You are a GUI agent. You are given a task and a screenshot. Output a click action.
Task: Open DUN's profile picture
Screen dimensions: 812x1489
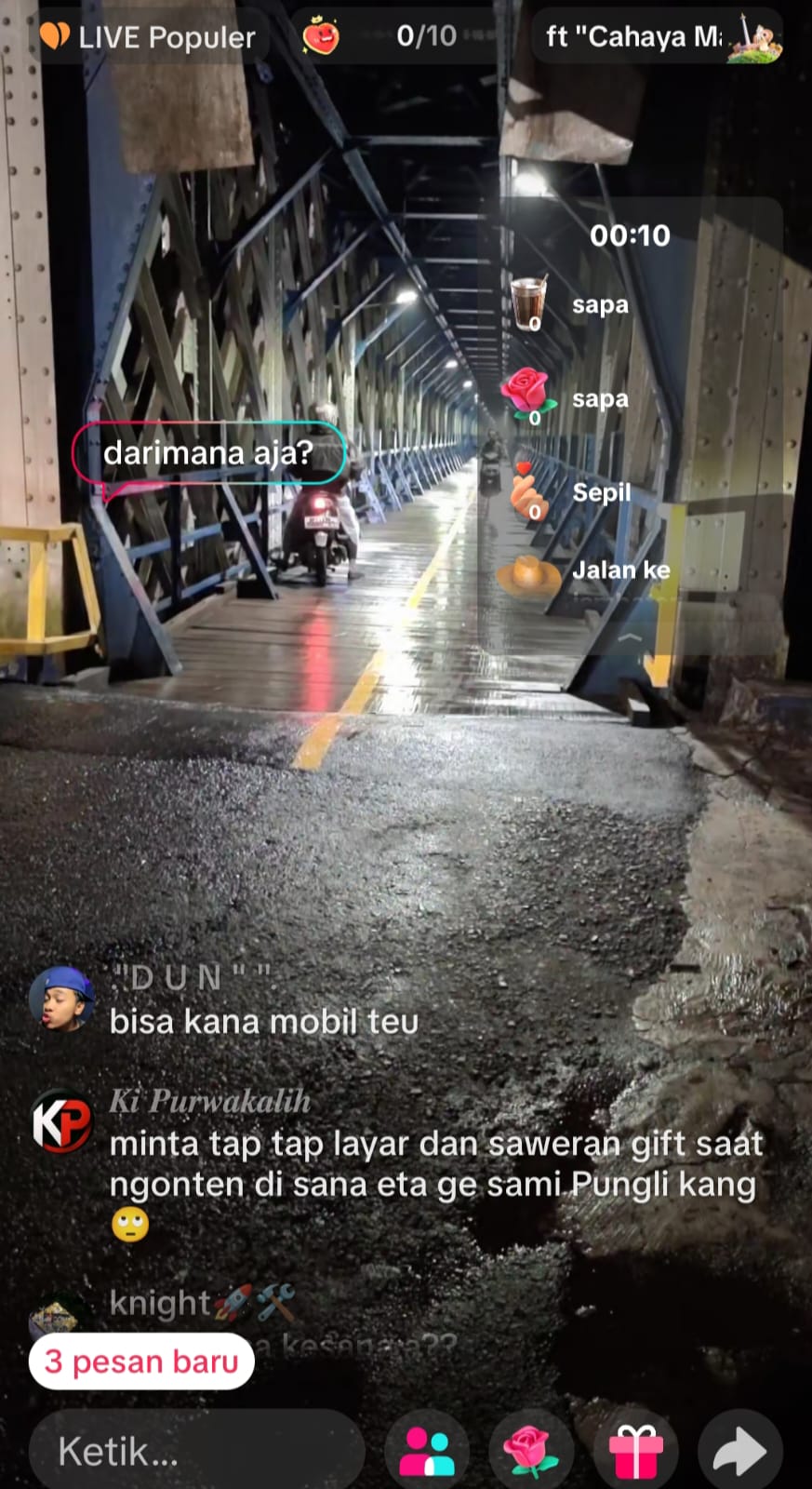point(61,998)
